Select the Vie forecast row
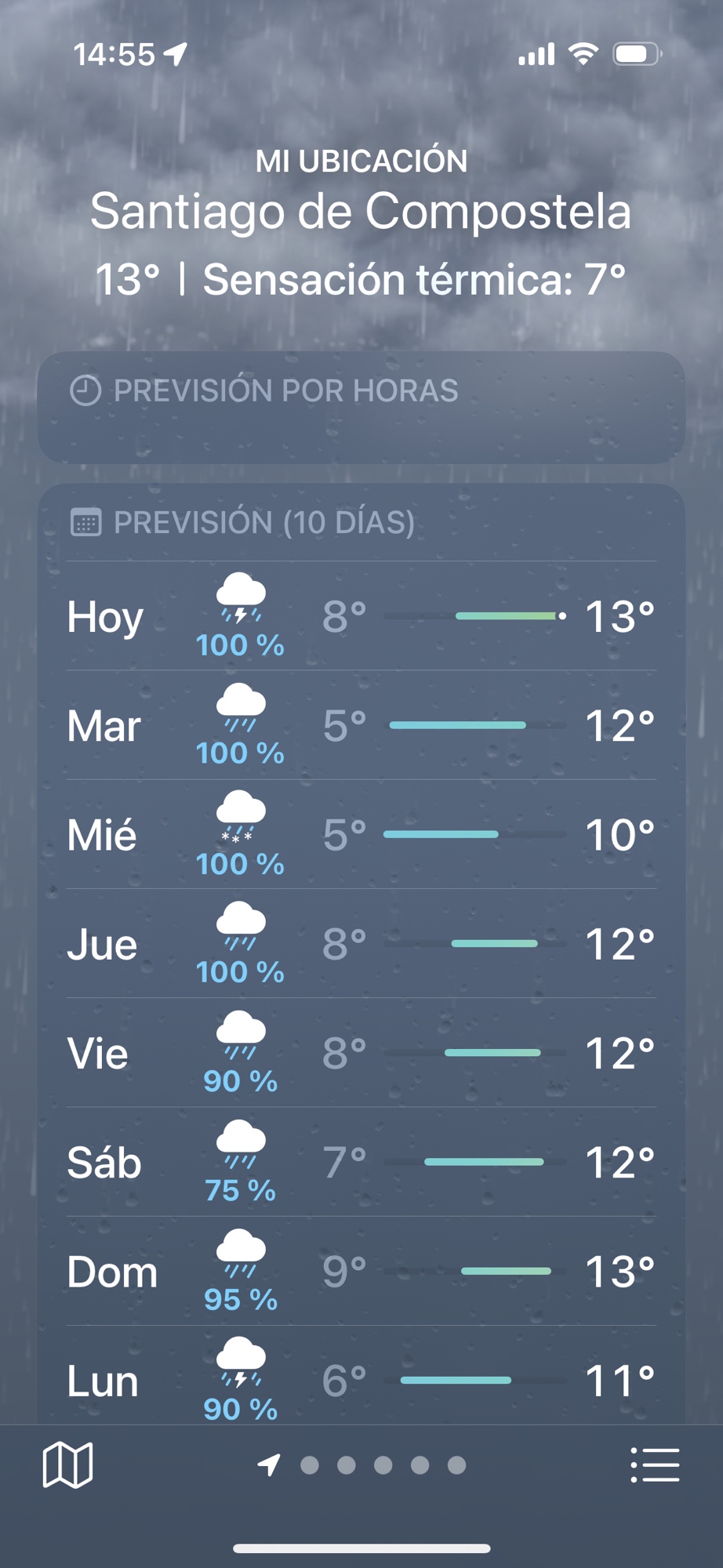This screenshot has height=1568, width=723. point(361,1053)
